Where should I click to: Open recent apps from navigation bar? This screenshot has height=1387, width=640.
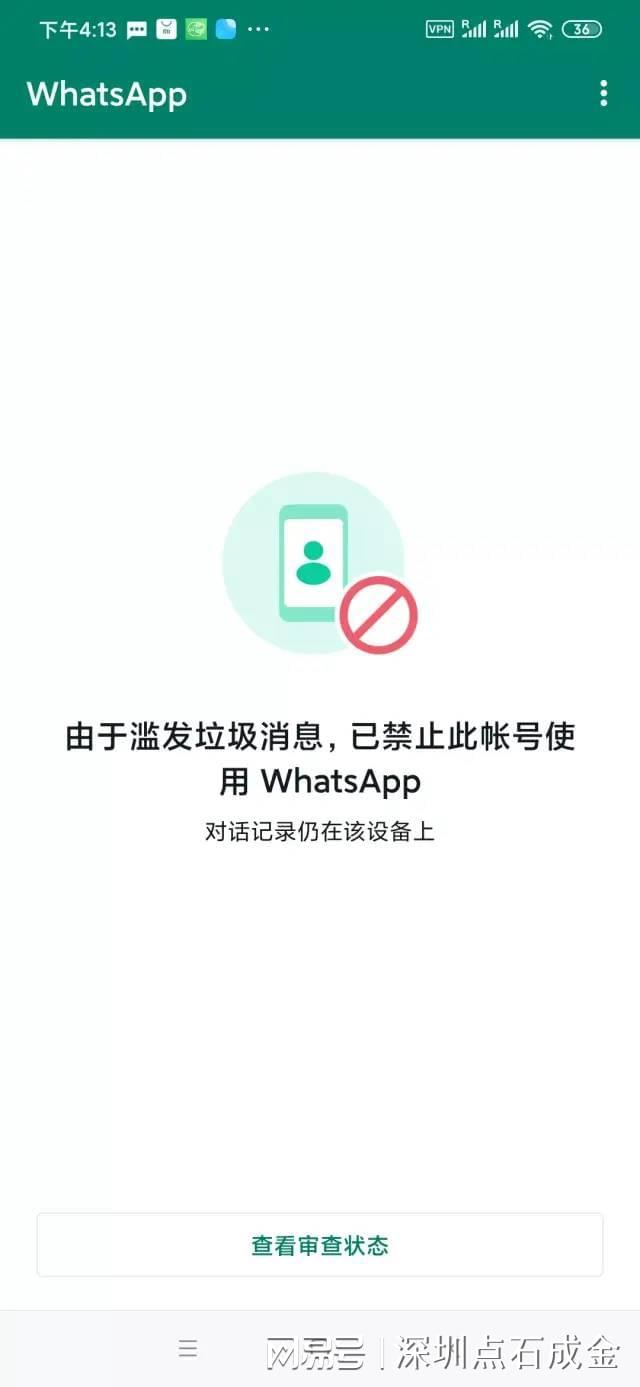tap(188, 1348)
